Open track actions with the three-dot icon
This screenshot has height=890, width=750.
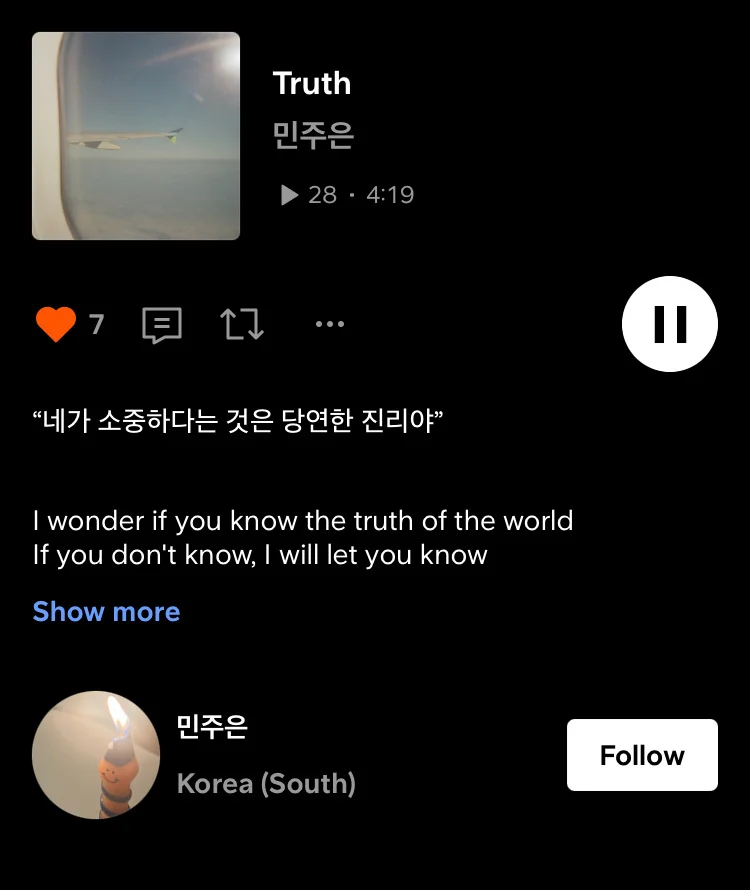click(x=329, y=323)
